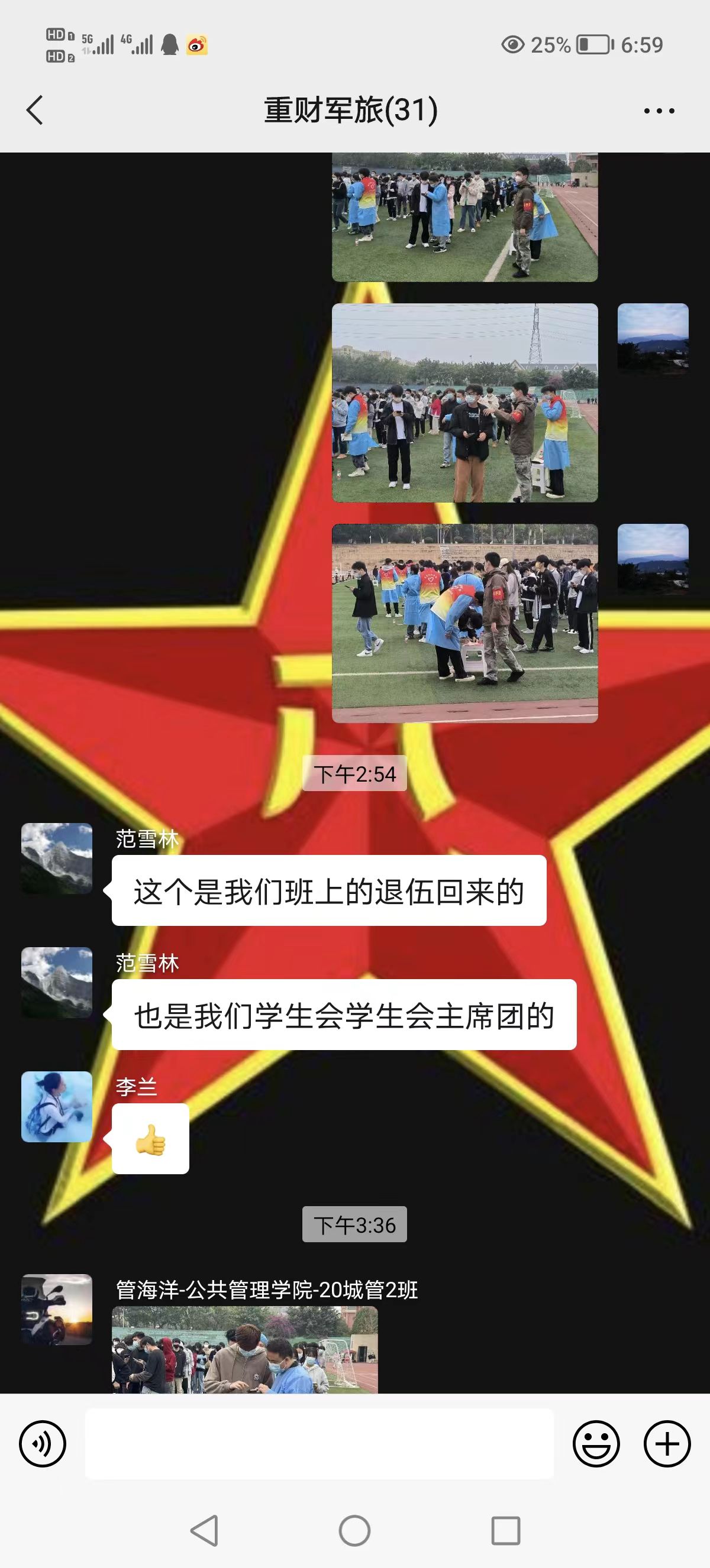View the partially visible top photo
Image resolution: width=710 pixels, height=1568 pixels.
tap(464, 217)
